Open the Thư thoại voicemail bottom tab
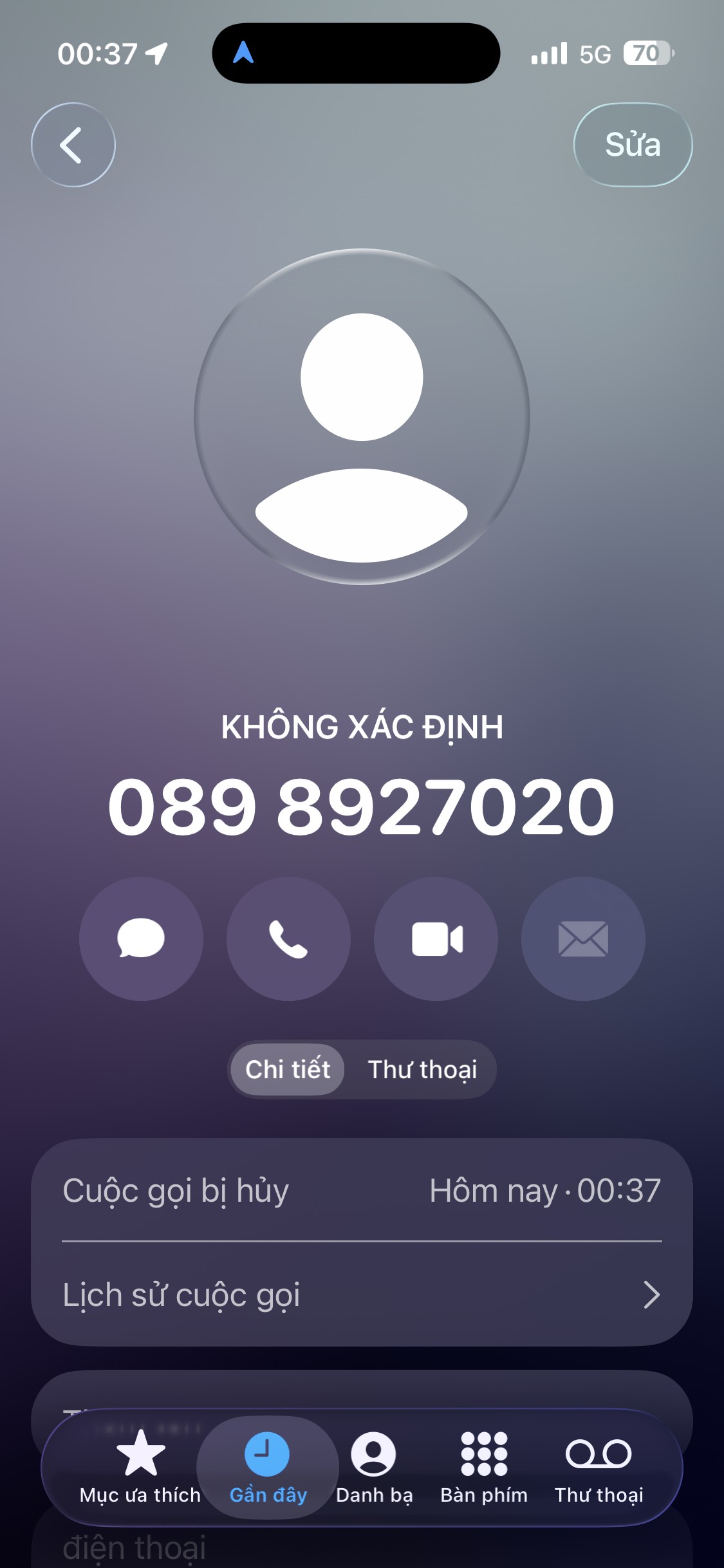This screenshot has height=1568, width=724. point(599,1467)
